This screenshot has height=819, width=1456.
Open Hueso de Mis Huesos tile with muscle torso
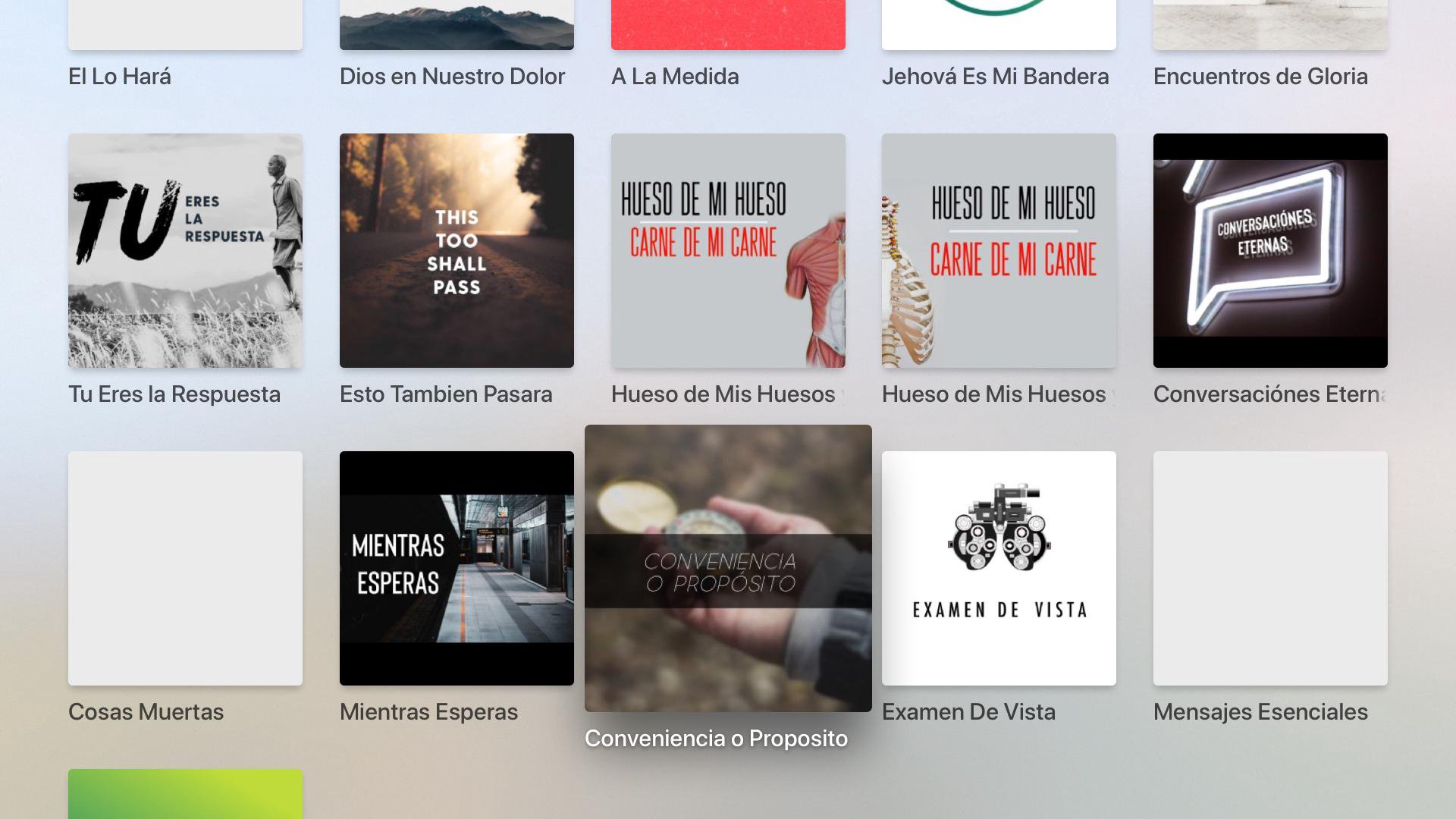pyautogui.click(x=728, y=250)
